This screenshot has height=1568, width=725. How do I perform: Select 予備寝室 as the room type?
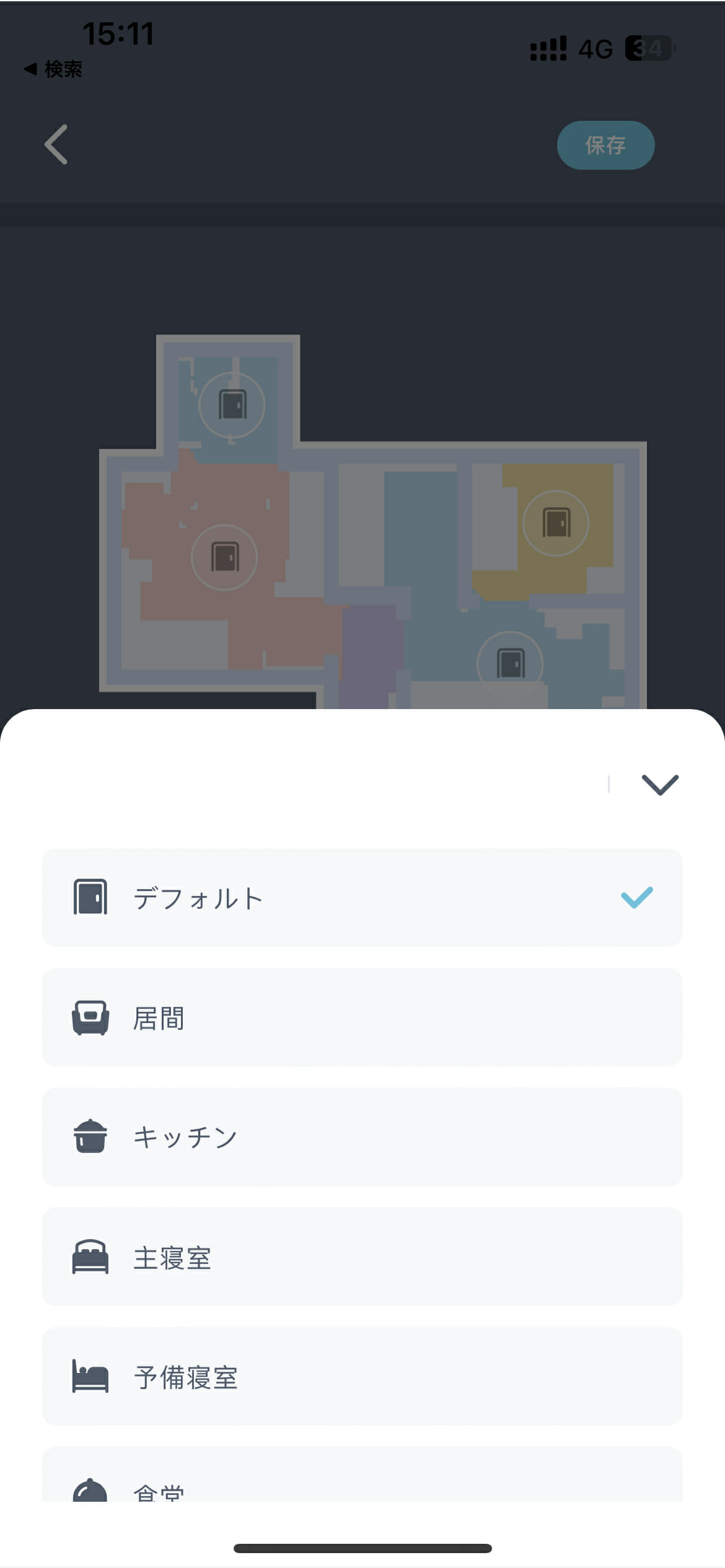362,1376
